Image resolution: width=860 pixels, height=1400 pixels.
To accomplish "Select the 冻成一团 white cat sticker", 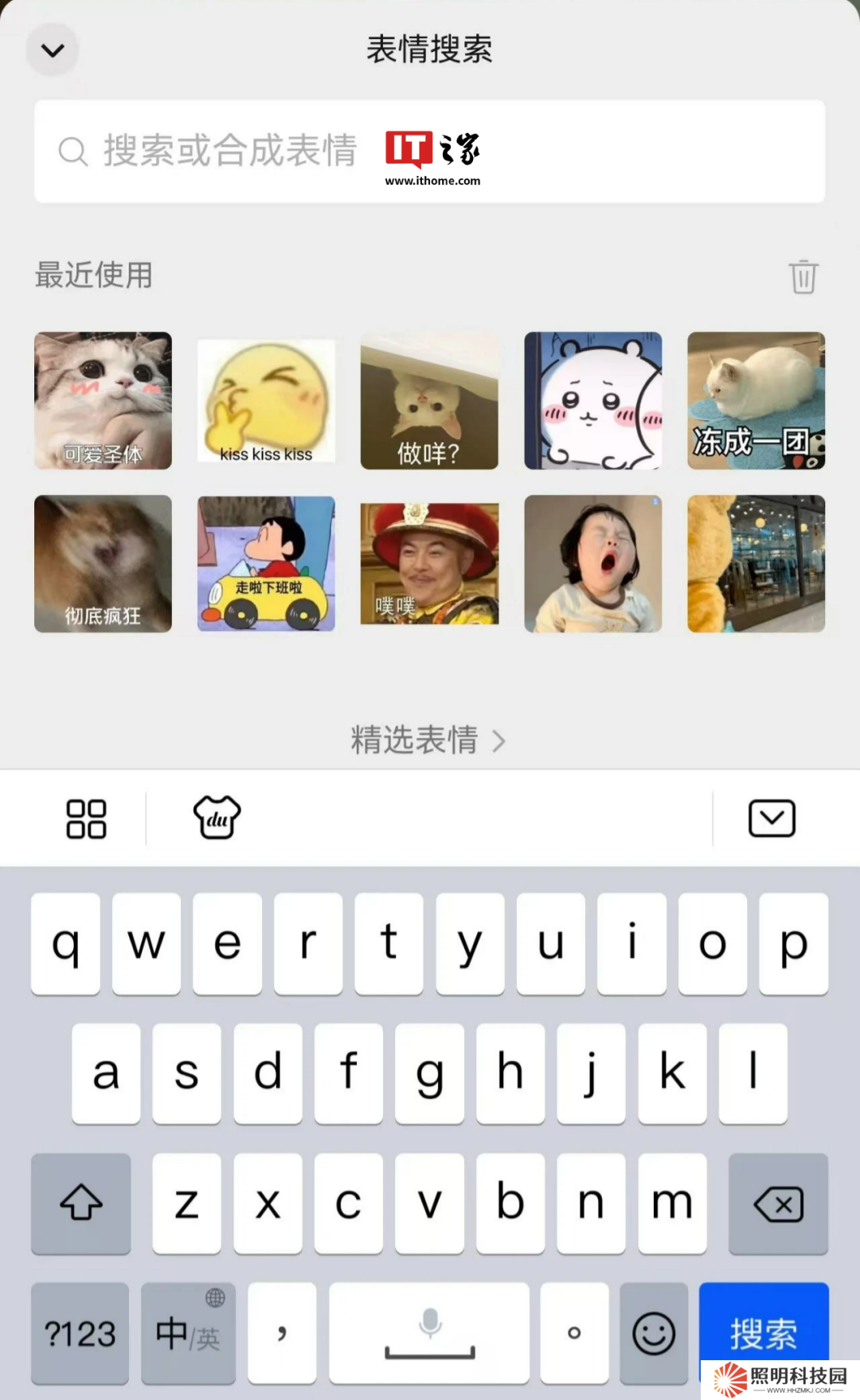I will [x=756, y=400].
